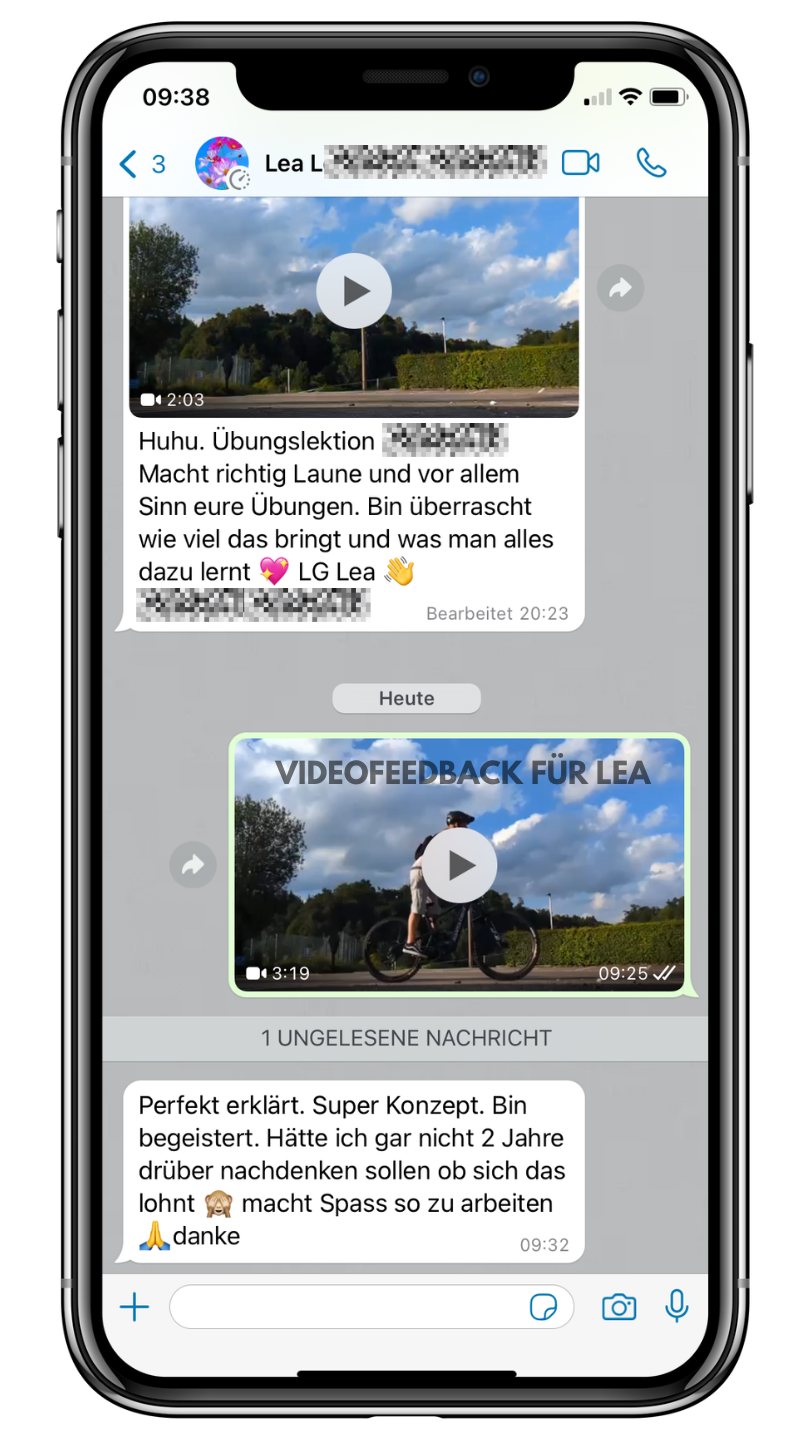Play the 2:03 video from Lea
The image size is (810, 1440).
pyautogui.click(x=353, y=291)
